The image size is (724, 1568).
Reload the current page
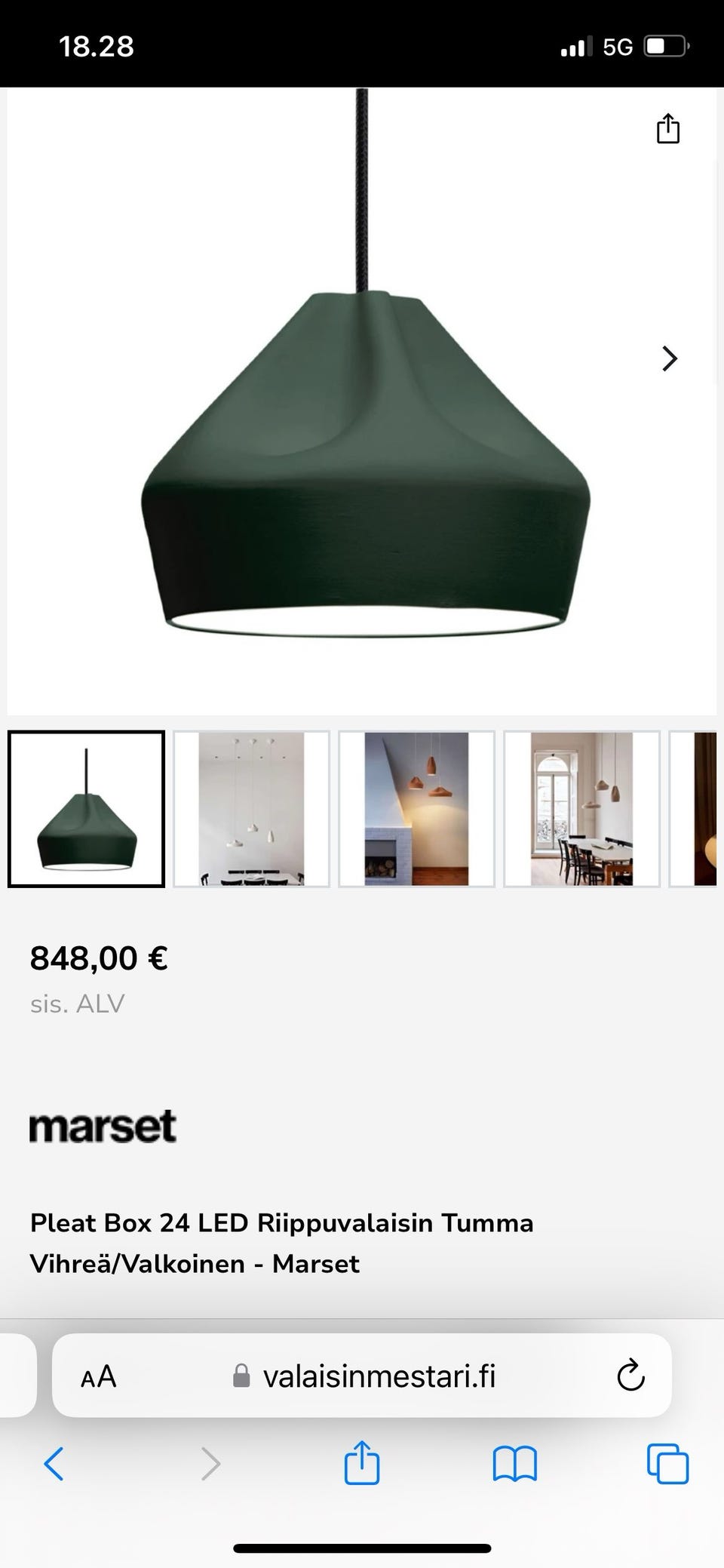coord(630,1376)
